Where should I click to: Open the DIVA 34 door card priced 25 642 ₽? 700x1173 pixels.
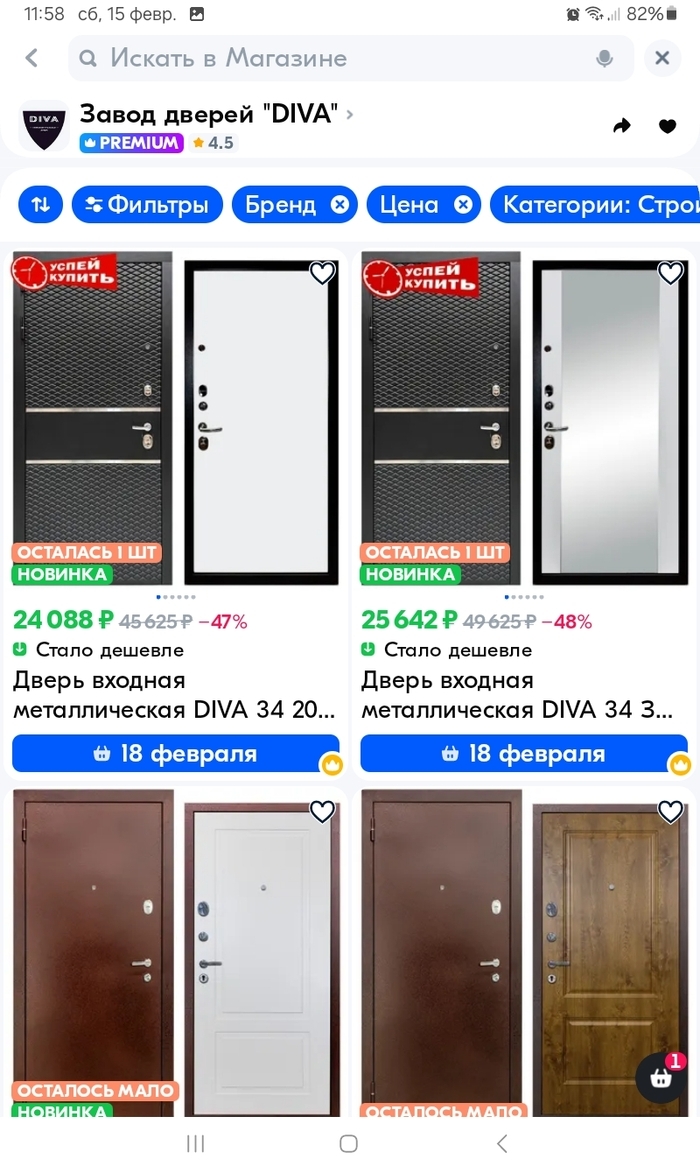pyautogui.click(x=523, y=420)
